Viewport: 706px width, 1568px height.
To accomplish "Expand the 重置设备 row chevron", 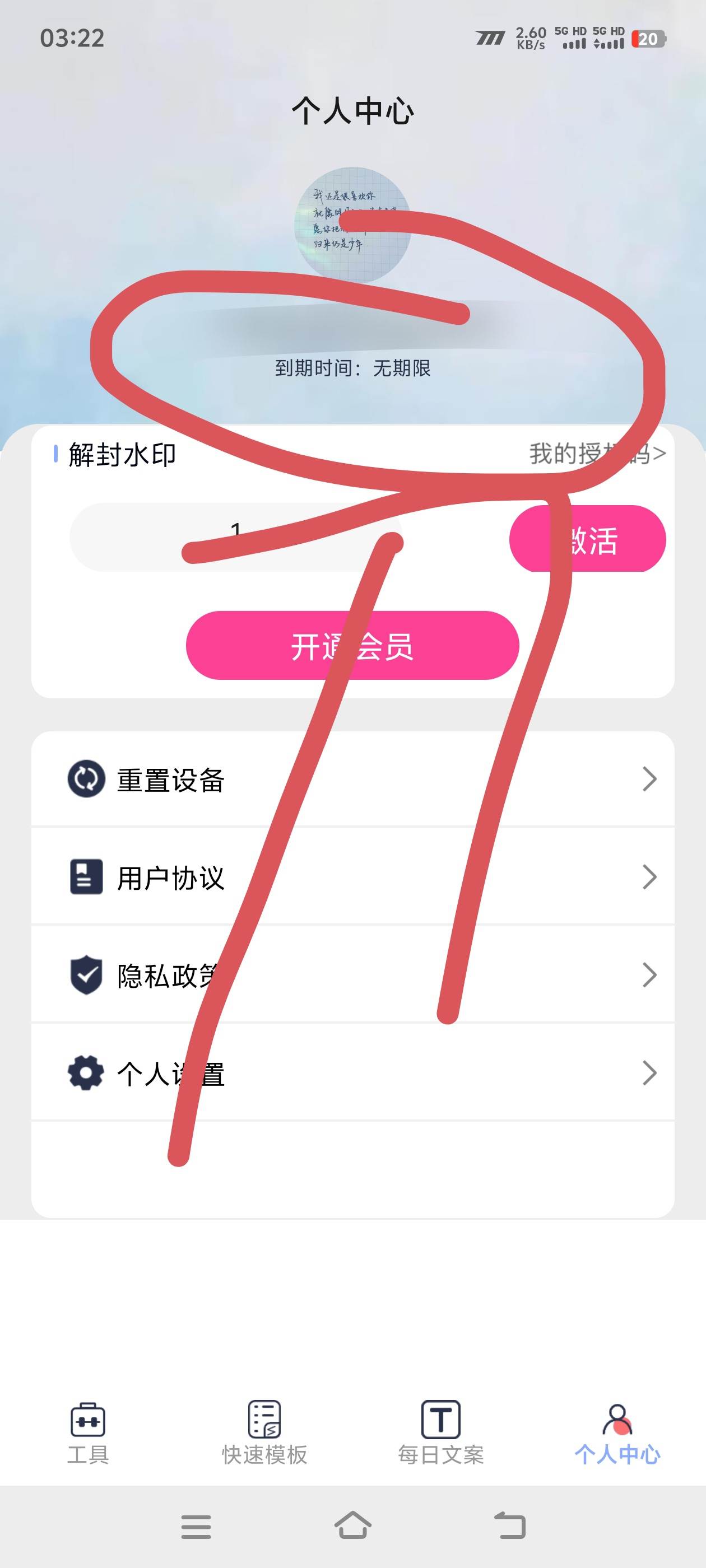I will coord(649,780).
